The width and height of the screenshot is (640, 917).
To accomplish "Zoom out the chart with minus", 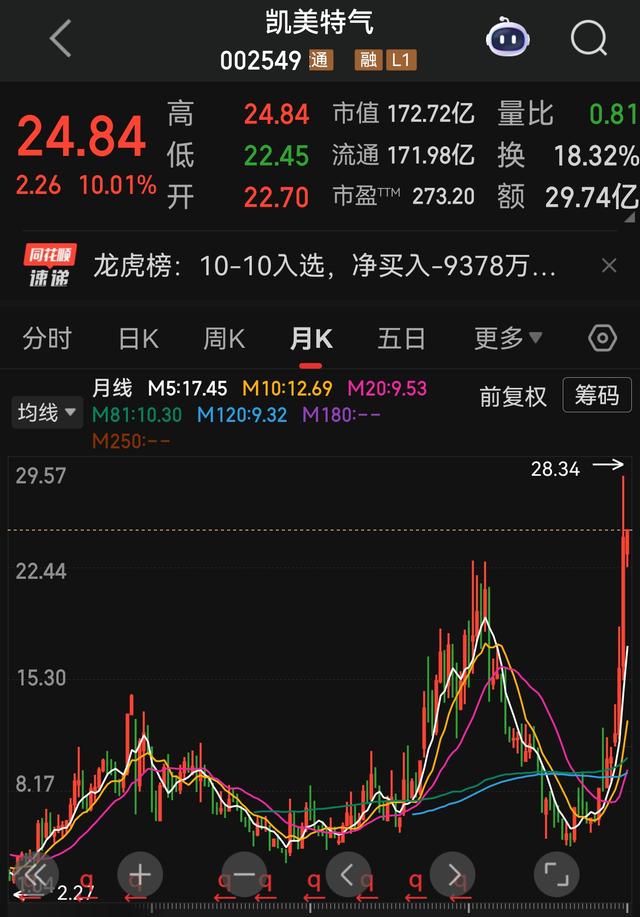I will tap(245, 877).
